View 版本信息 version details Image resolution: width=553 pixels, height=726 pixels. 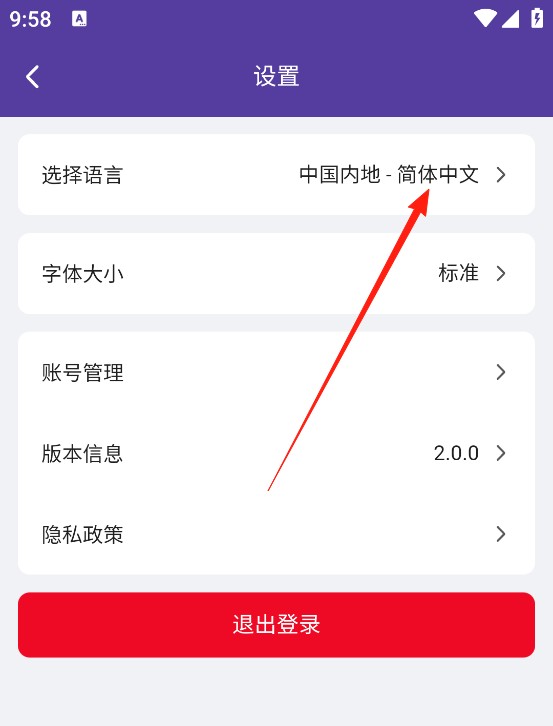[276, 453]
